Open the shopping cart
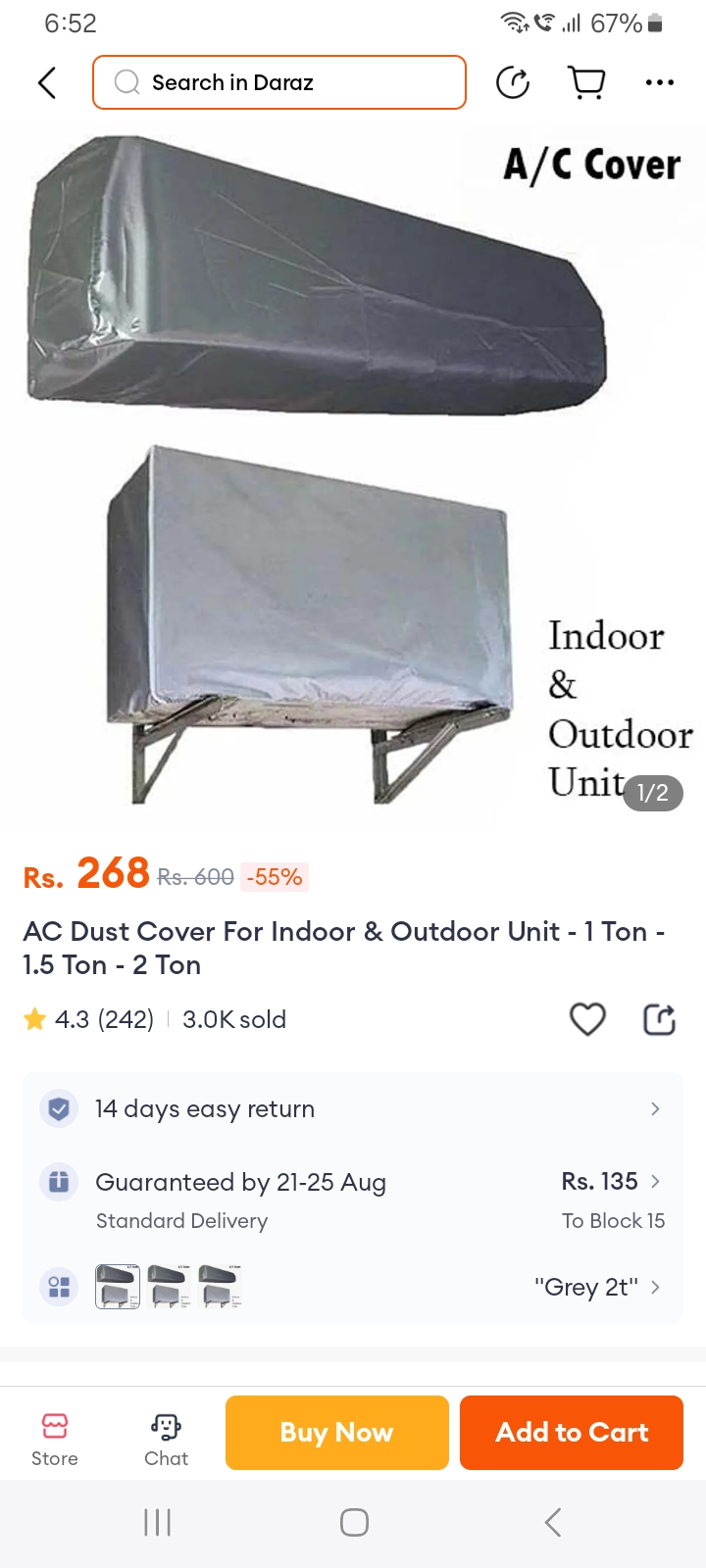 pyautogui.click(x=586, y=82)
